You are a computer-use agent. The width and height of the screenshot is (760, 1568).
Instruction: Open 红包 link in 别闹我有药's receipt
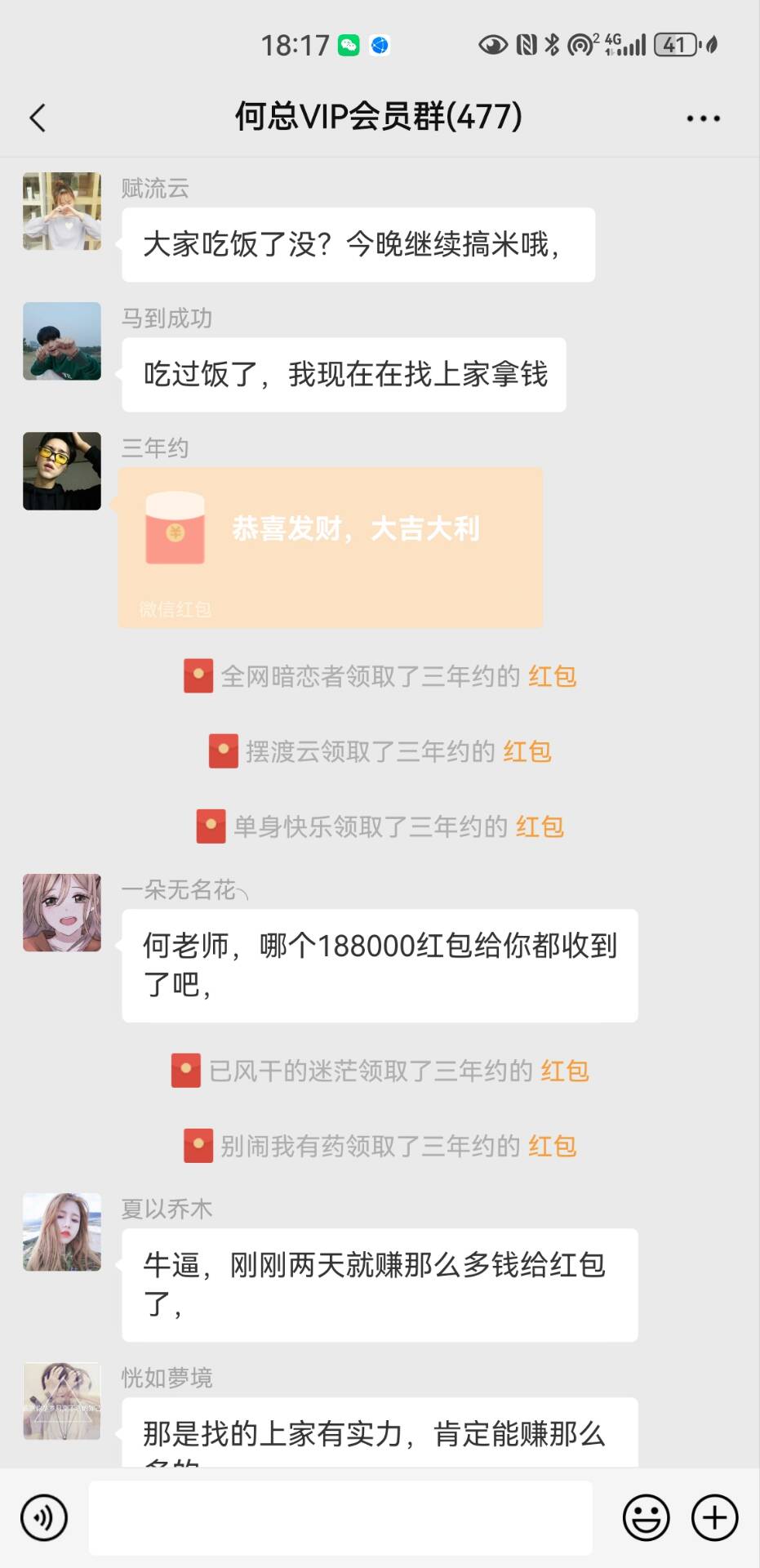pyautogui.click(x=552, y=1147)
